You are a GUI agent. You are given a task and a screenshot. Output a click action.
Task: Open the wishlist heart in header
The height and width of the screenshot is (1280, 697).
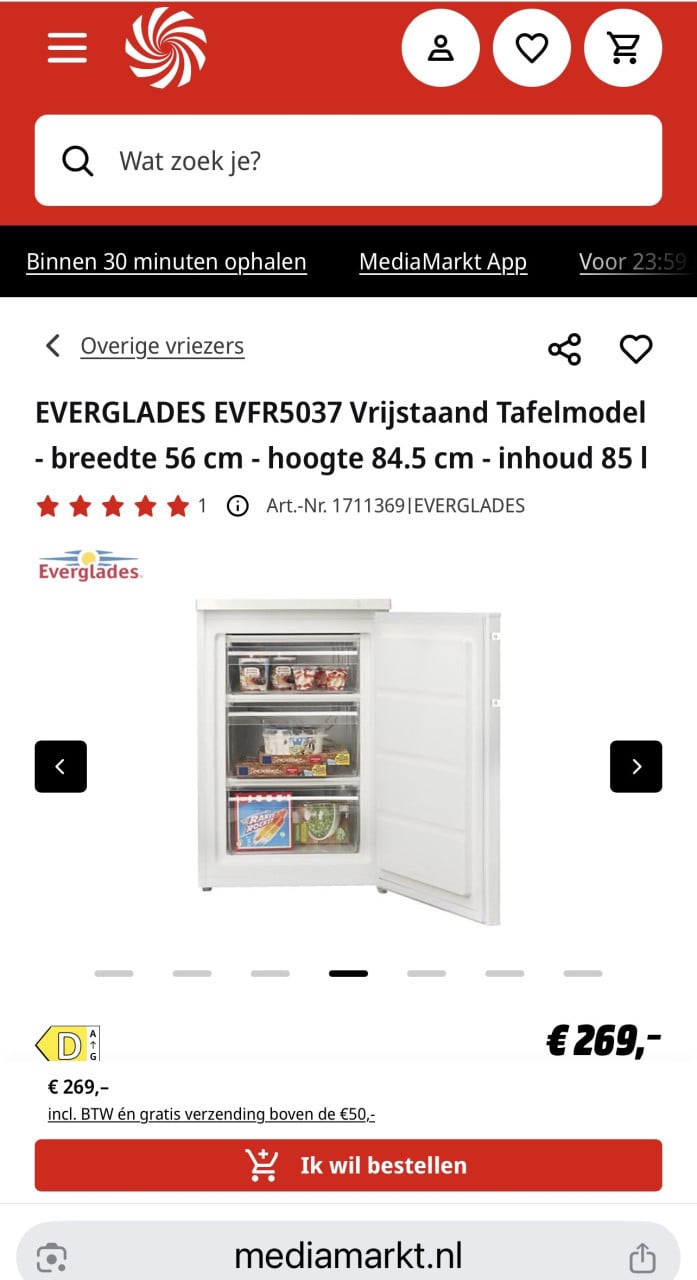pos(532,48)
